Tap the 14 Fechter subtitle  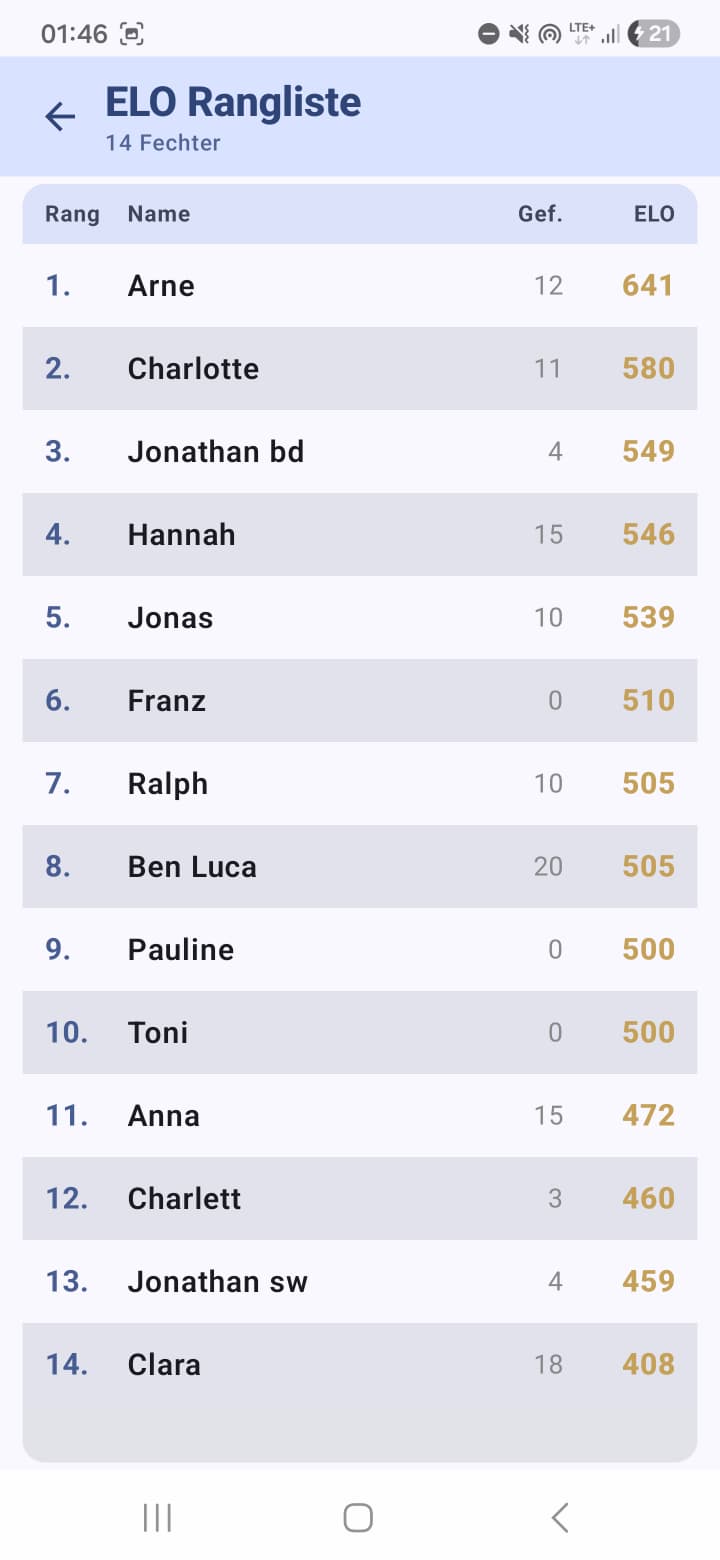tap(162, 143)
